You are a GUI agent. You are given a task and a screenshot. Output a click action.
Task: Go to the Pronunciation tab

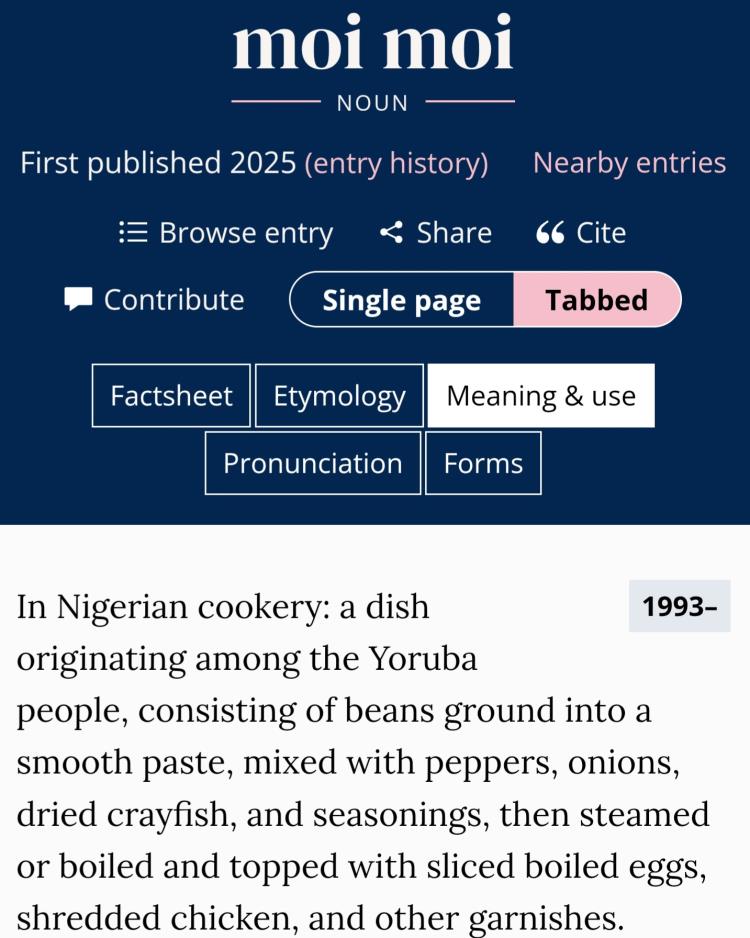pyautogui.click(x=312, y=463)
